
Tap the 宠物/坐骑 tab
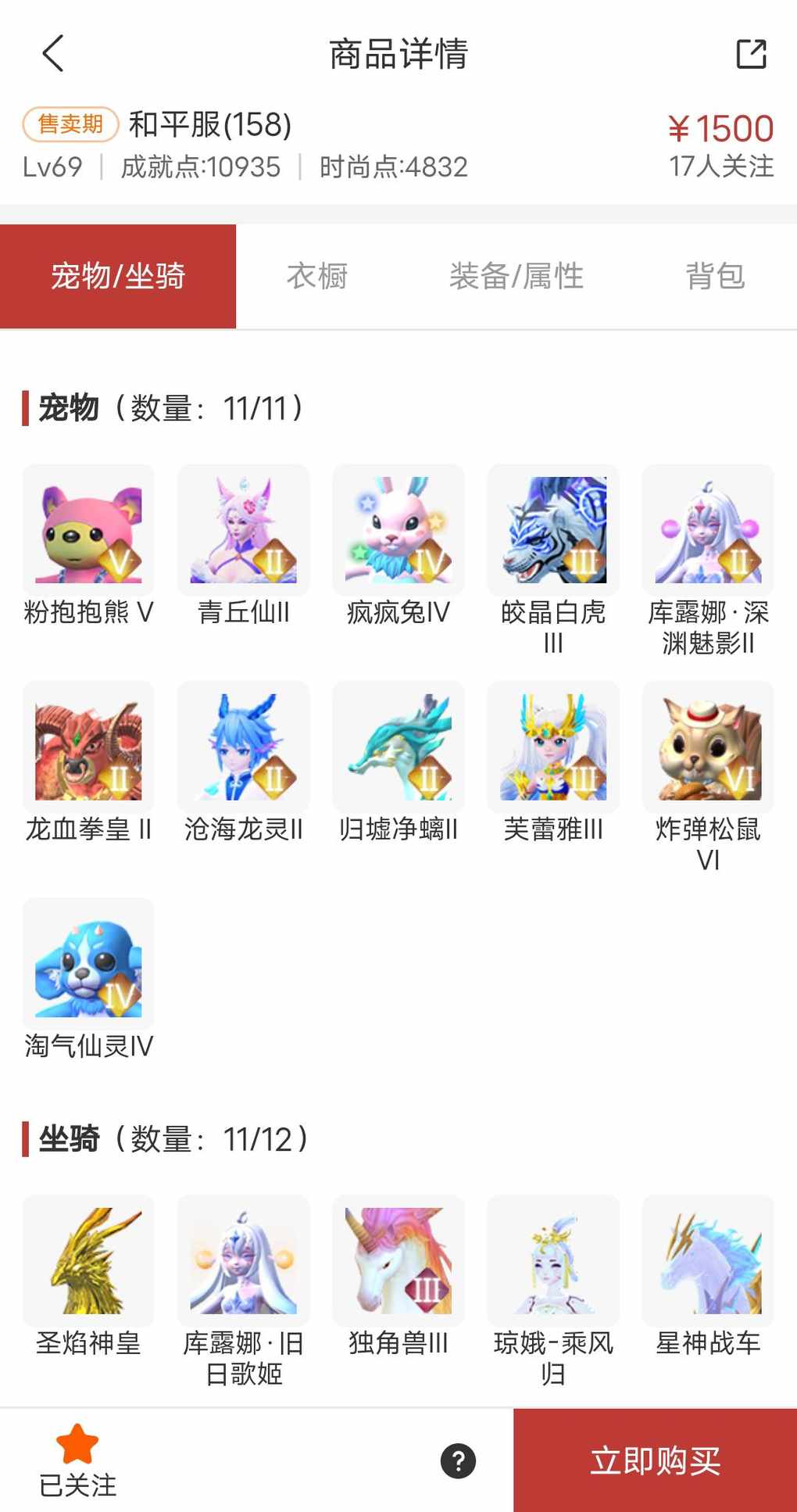click(118, 276)
